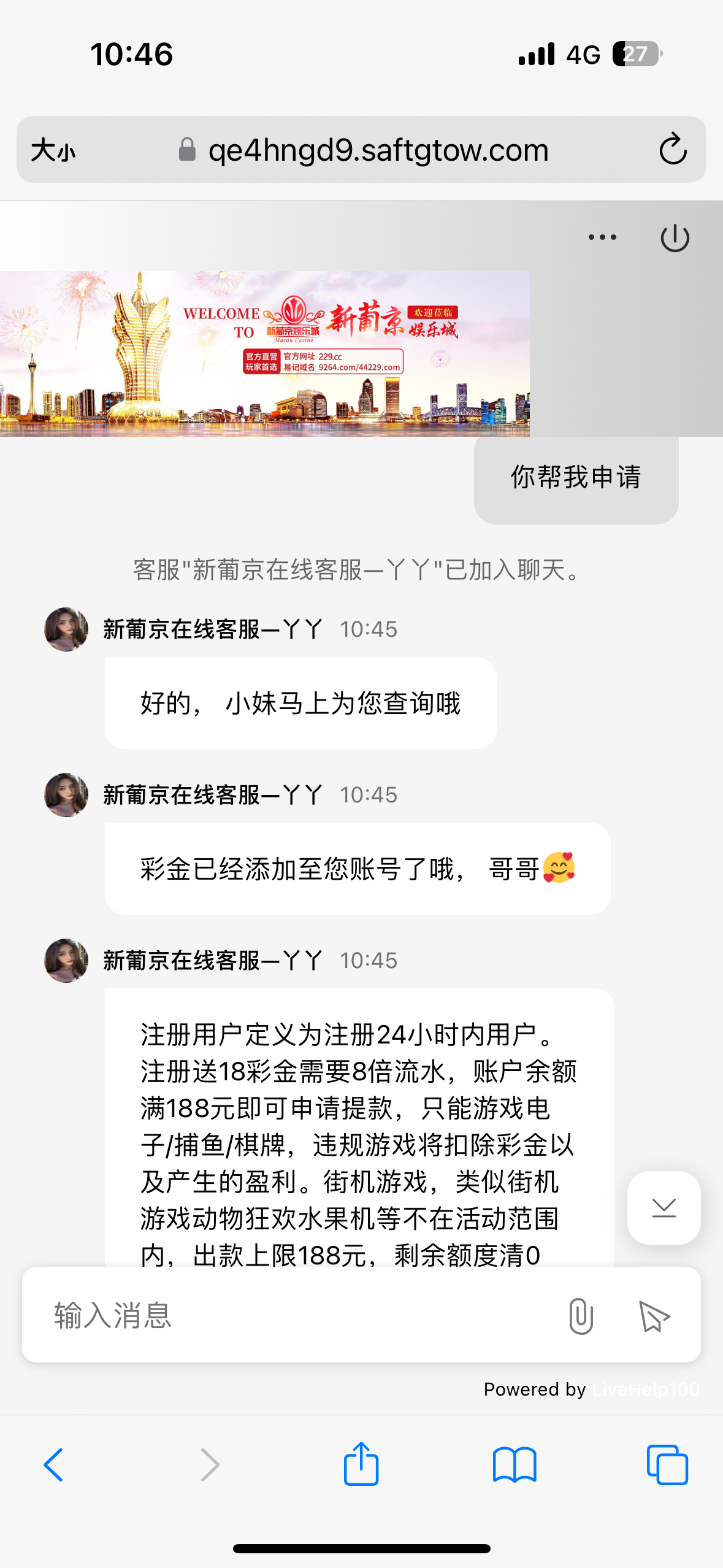Open Safari bookmarks

coord(515,1465)
